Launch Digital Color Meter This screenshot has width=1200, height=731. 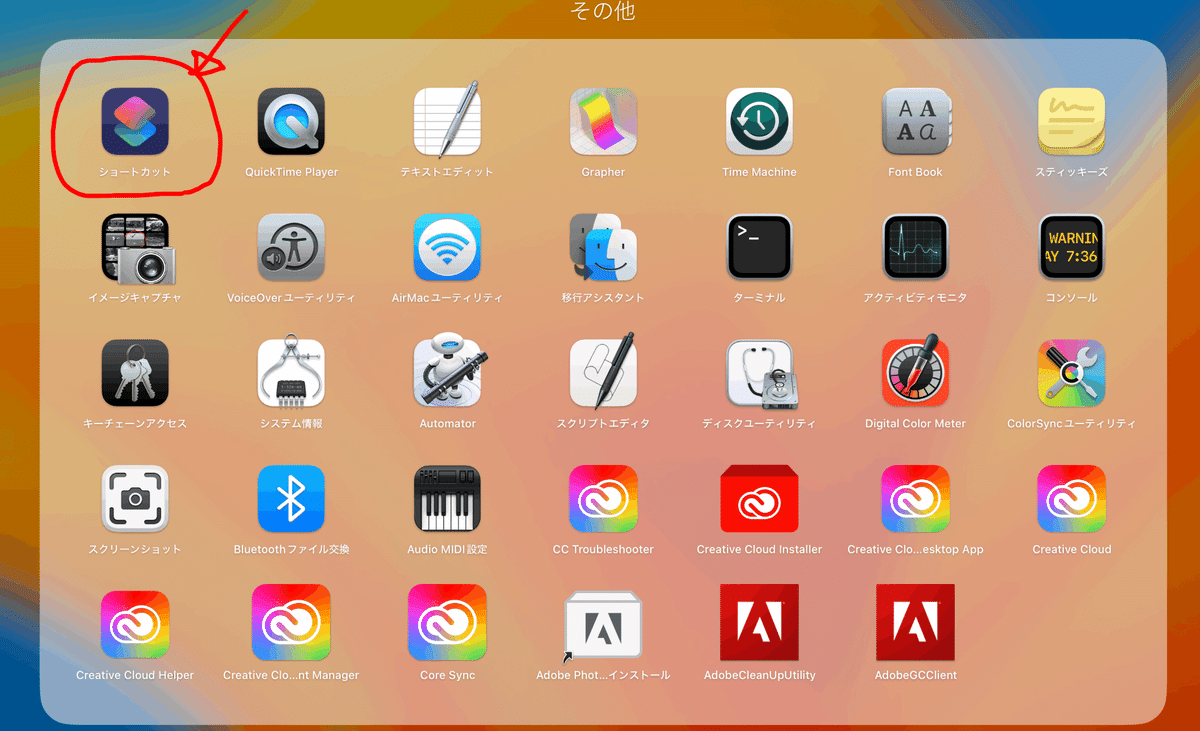point(915,374)
